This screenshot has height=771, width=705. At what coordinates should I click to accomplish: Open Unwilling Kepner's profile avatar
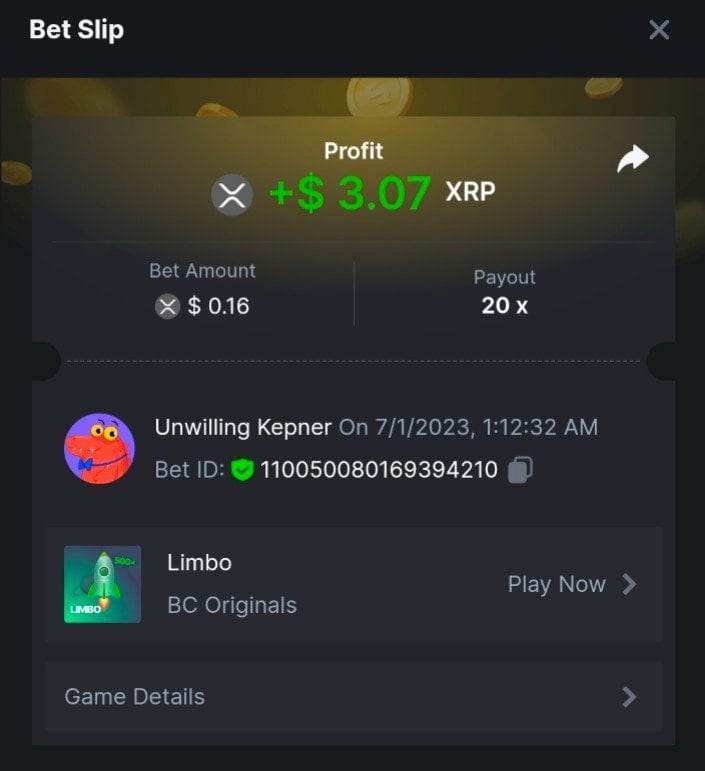[99, 448]
